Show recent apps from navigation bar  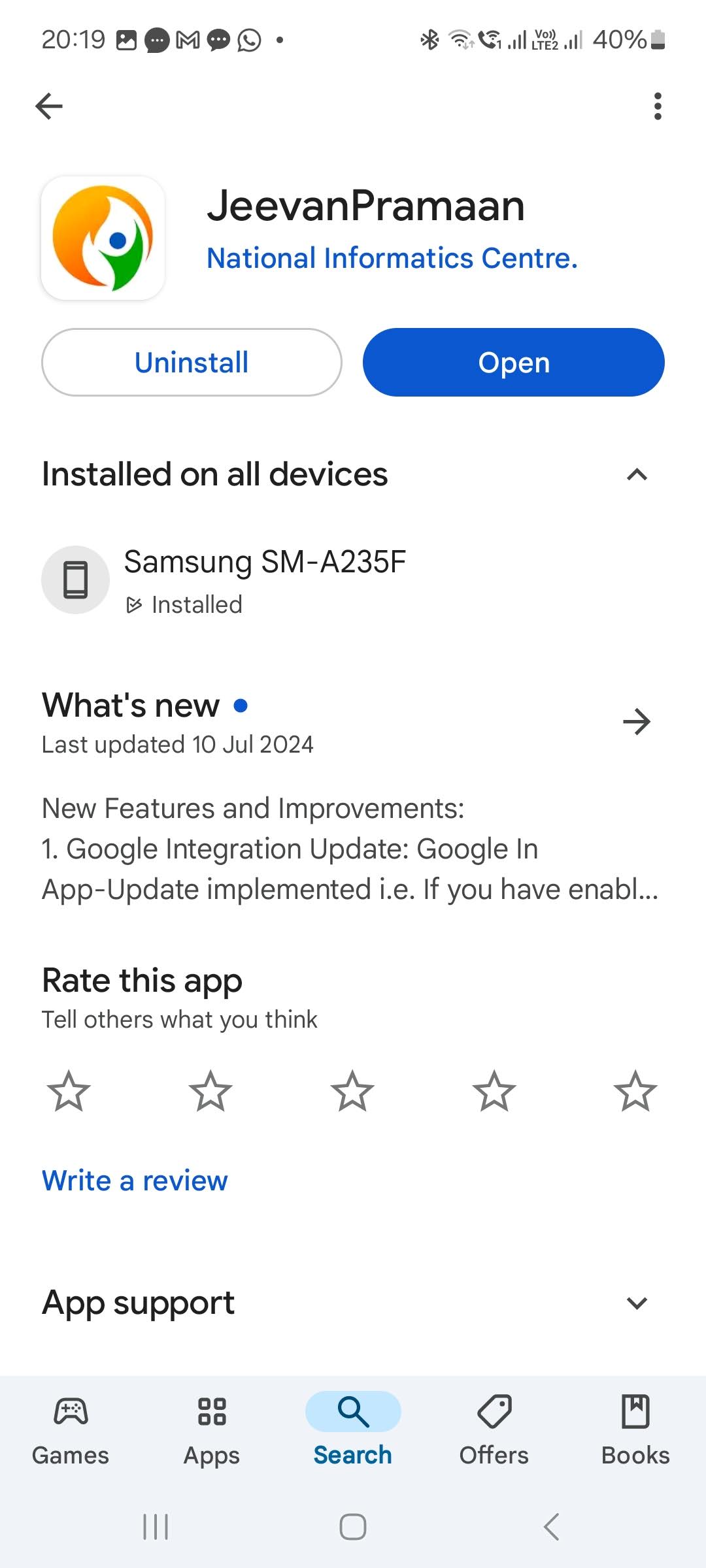coord(156,1527)
